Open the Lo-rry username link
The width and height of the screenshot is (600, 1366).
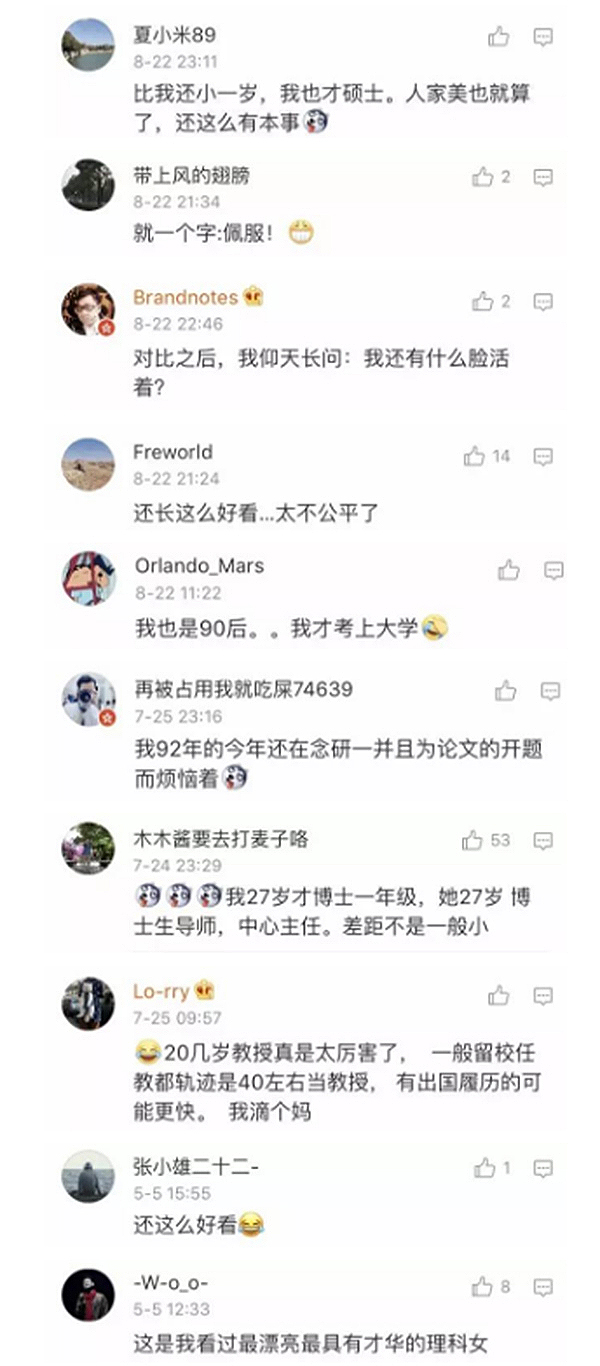click(x=161, y=991)
